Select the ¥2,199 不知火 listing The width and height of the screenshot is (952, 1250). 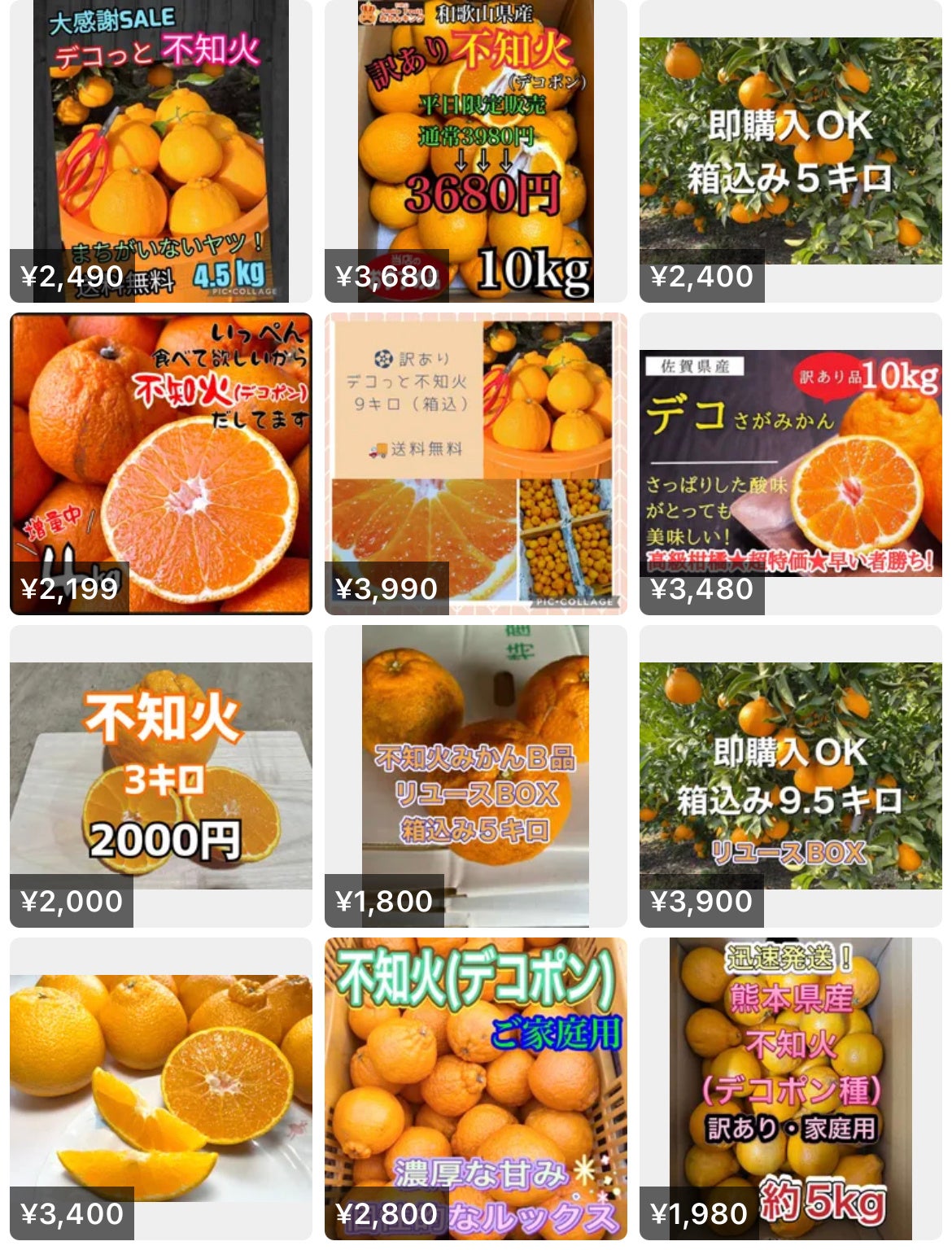(x=160, y=463)
